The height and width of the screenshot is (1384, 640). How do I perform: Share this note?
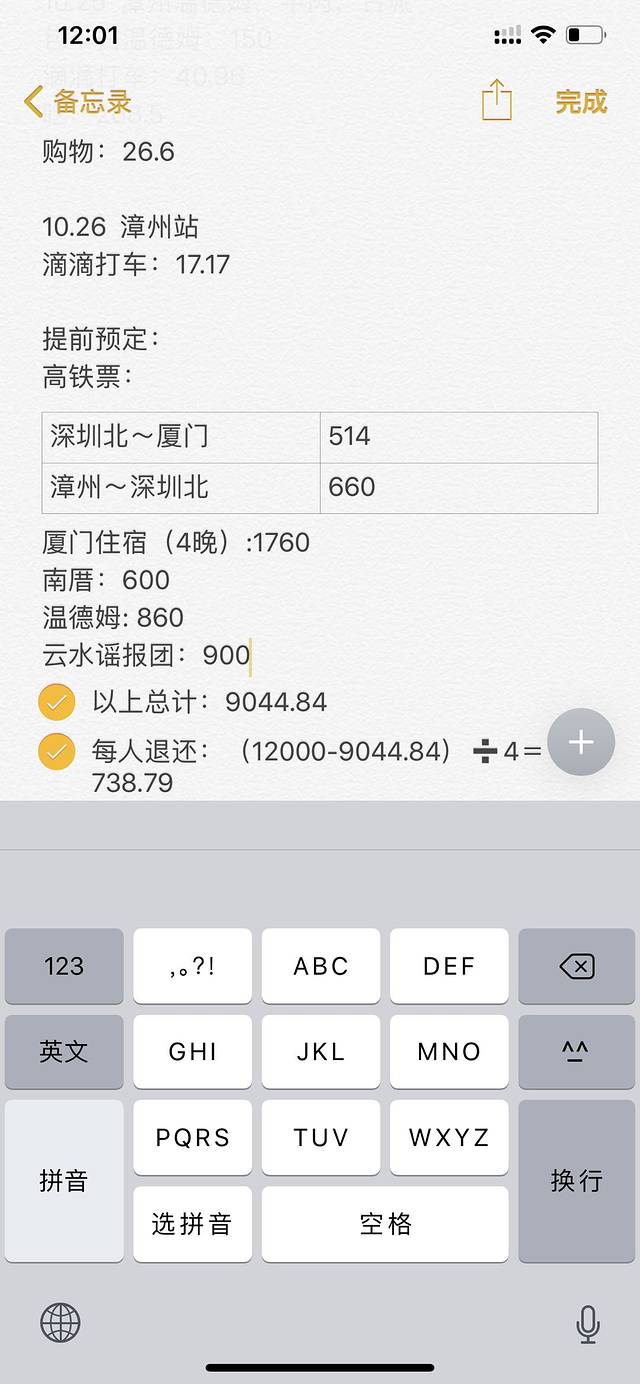tap(496, 101)
